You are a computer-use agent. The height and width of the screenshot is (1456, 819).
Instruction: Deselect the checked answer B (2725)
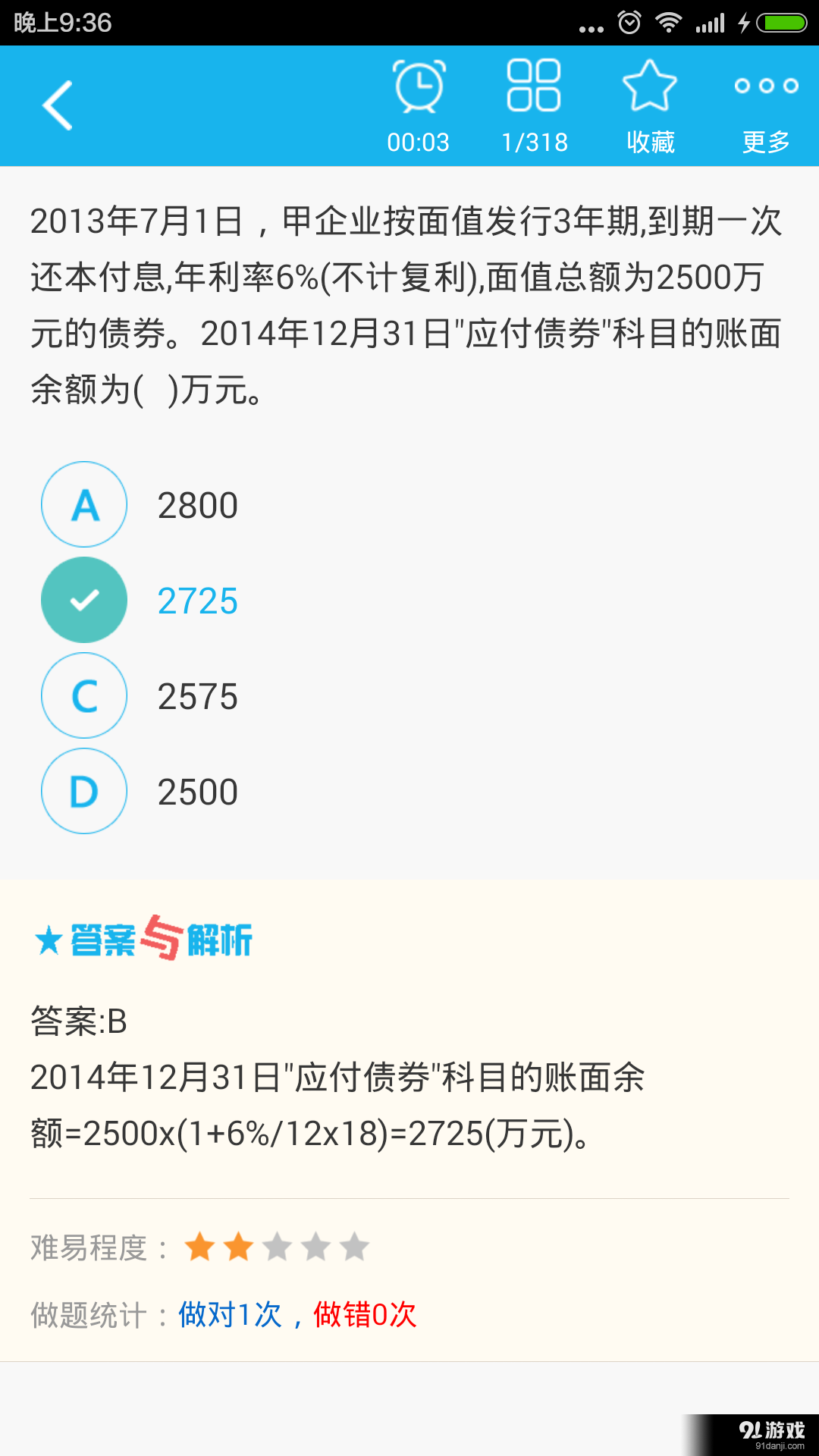tap(83, 600)
